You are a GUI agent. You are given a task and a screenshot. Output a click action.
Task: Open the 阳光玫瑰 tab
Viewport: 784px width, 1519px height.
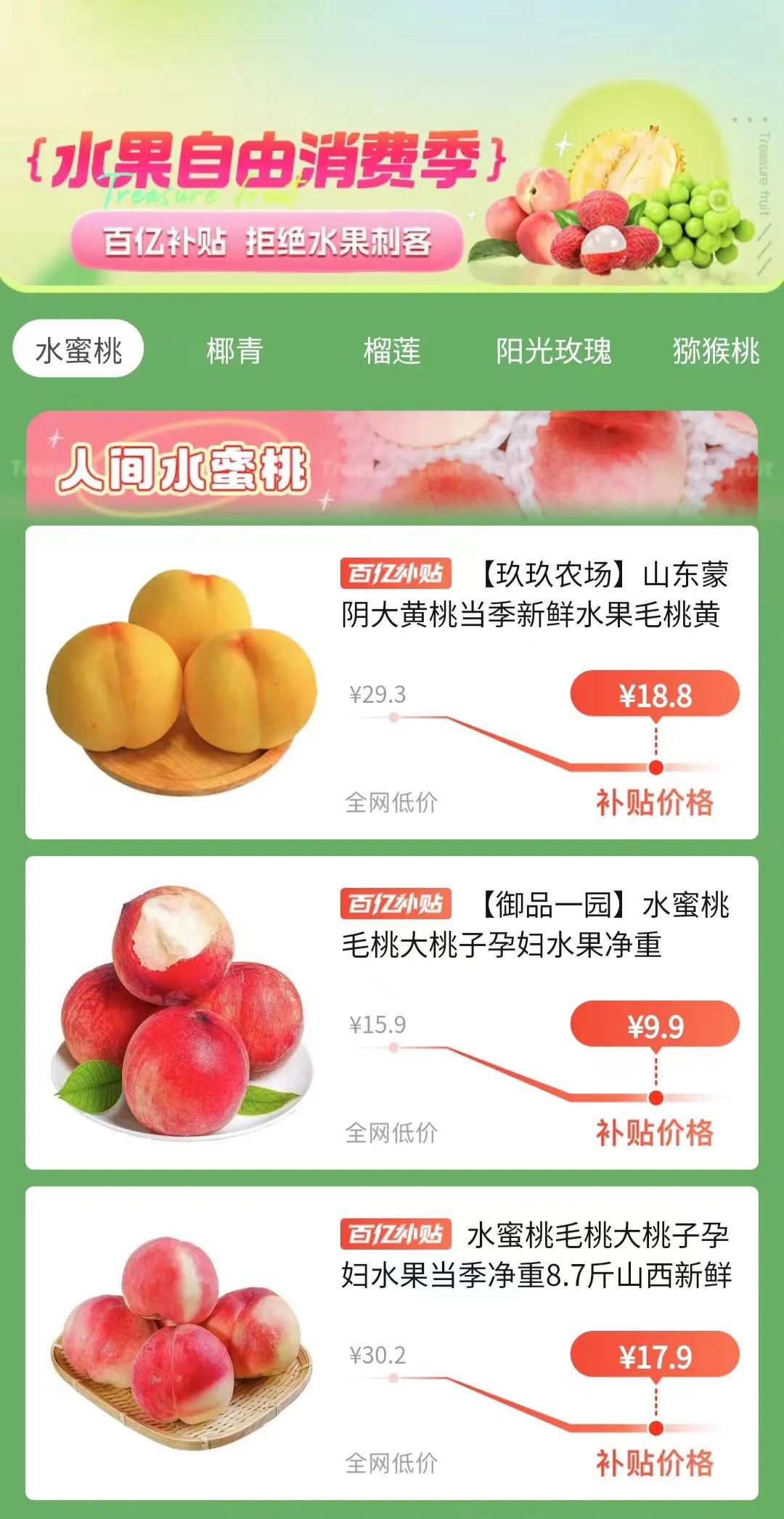tap(553, 351)
